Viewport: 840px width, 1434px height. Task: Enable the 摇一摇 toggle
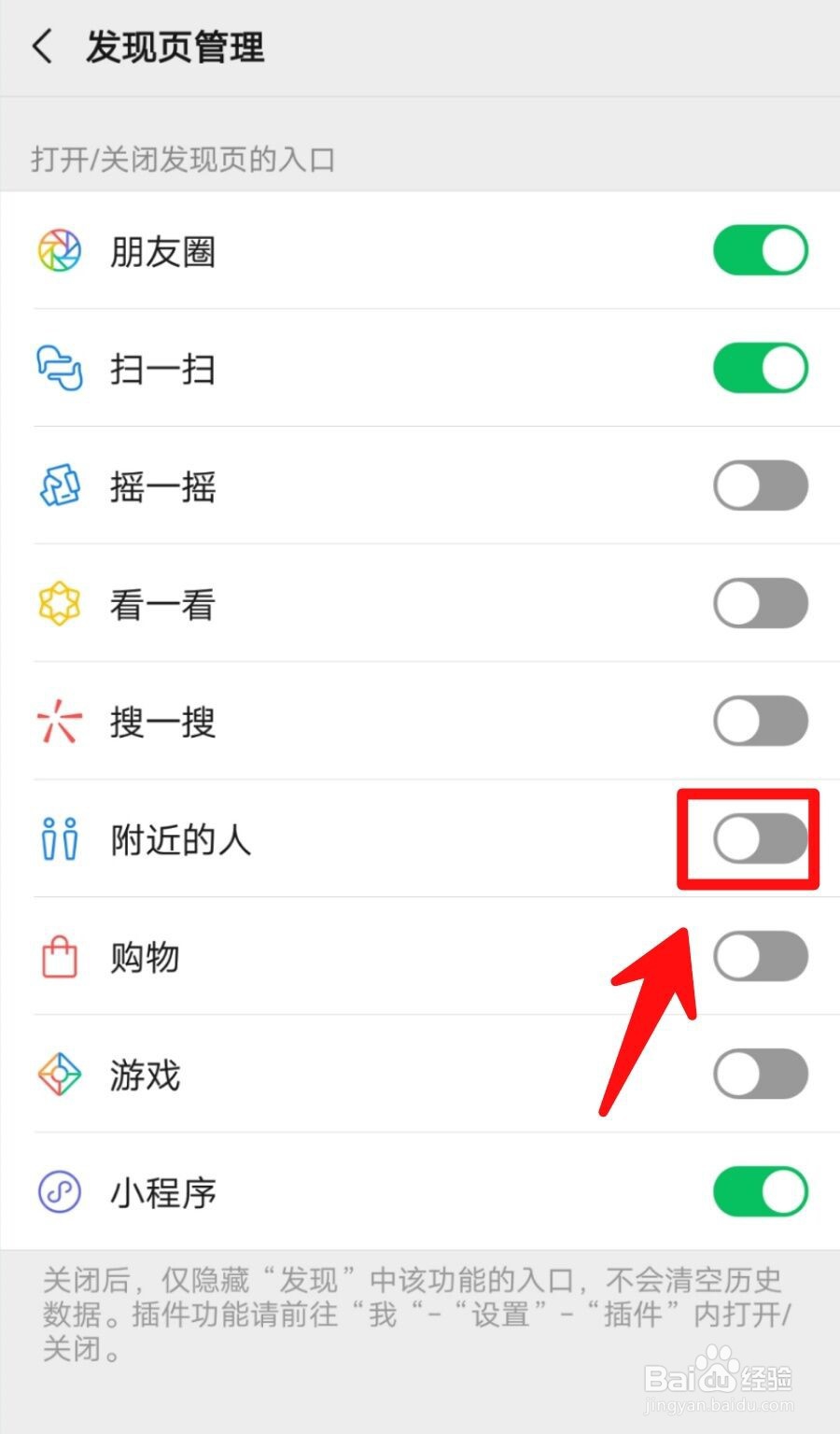[760, 485]
